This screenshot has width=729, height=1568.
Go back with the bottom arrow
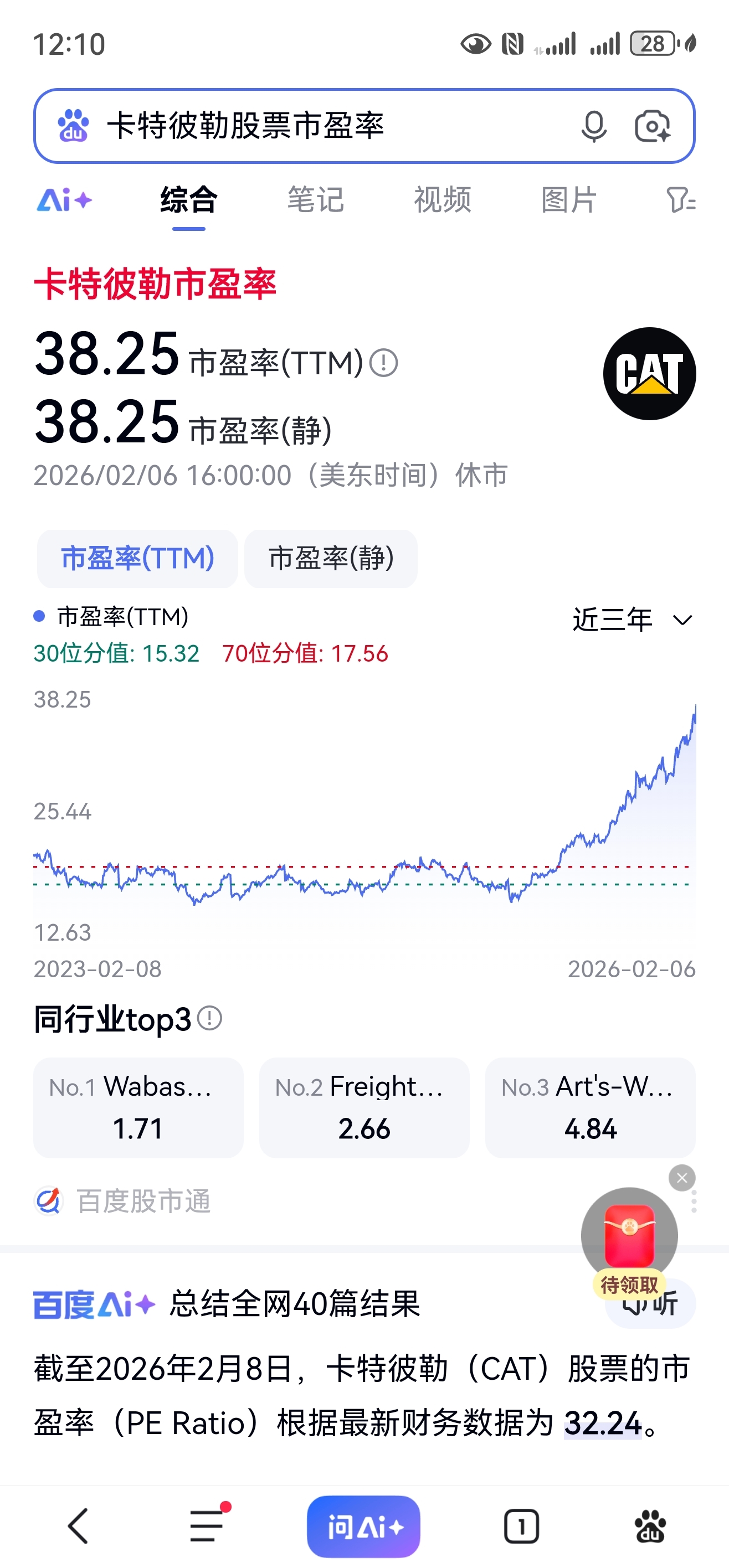79,1526
